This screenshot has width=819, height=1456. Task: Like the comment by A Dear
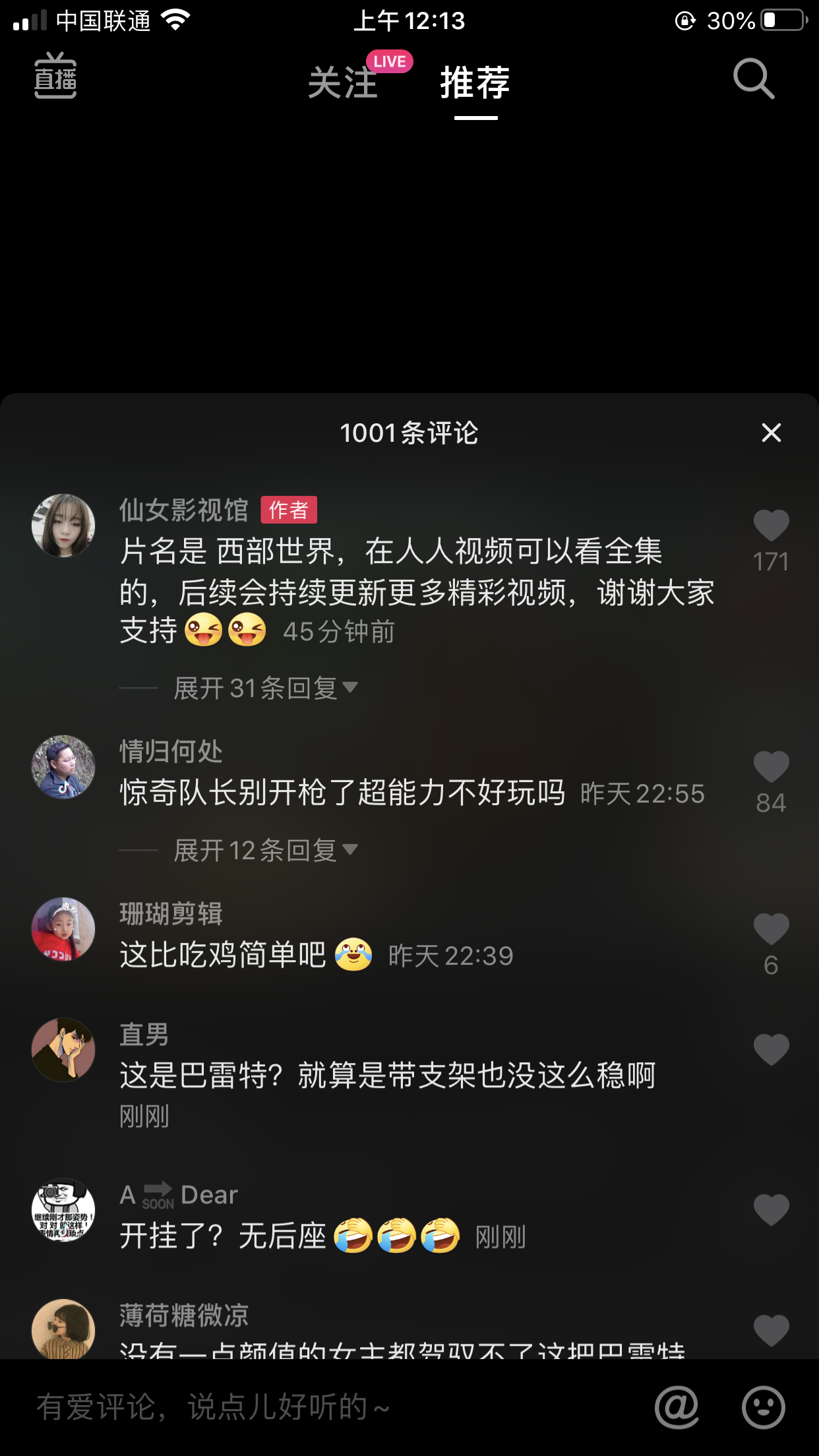click(x=771, y=1210)
